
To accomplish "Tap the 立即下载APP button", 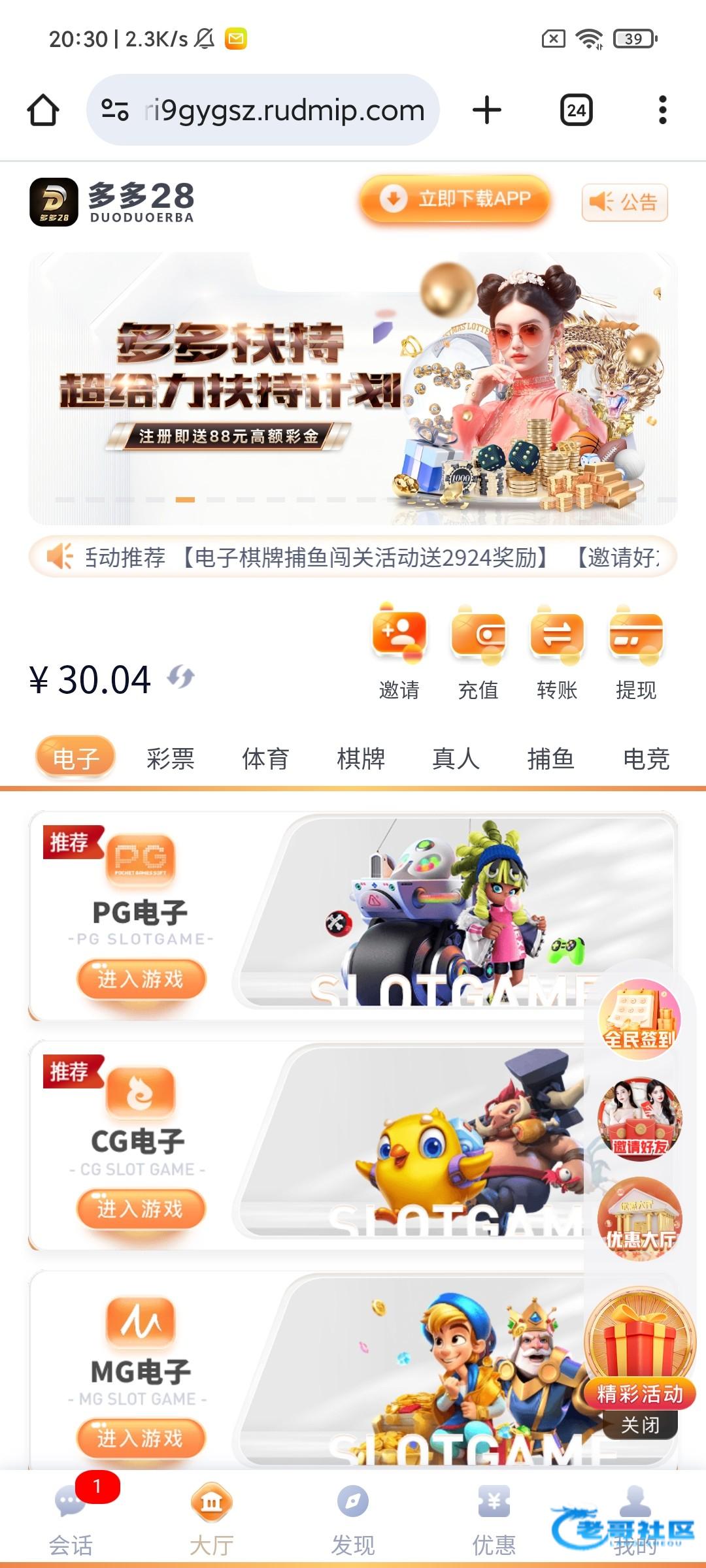I will click(455, 199).
